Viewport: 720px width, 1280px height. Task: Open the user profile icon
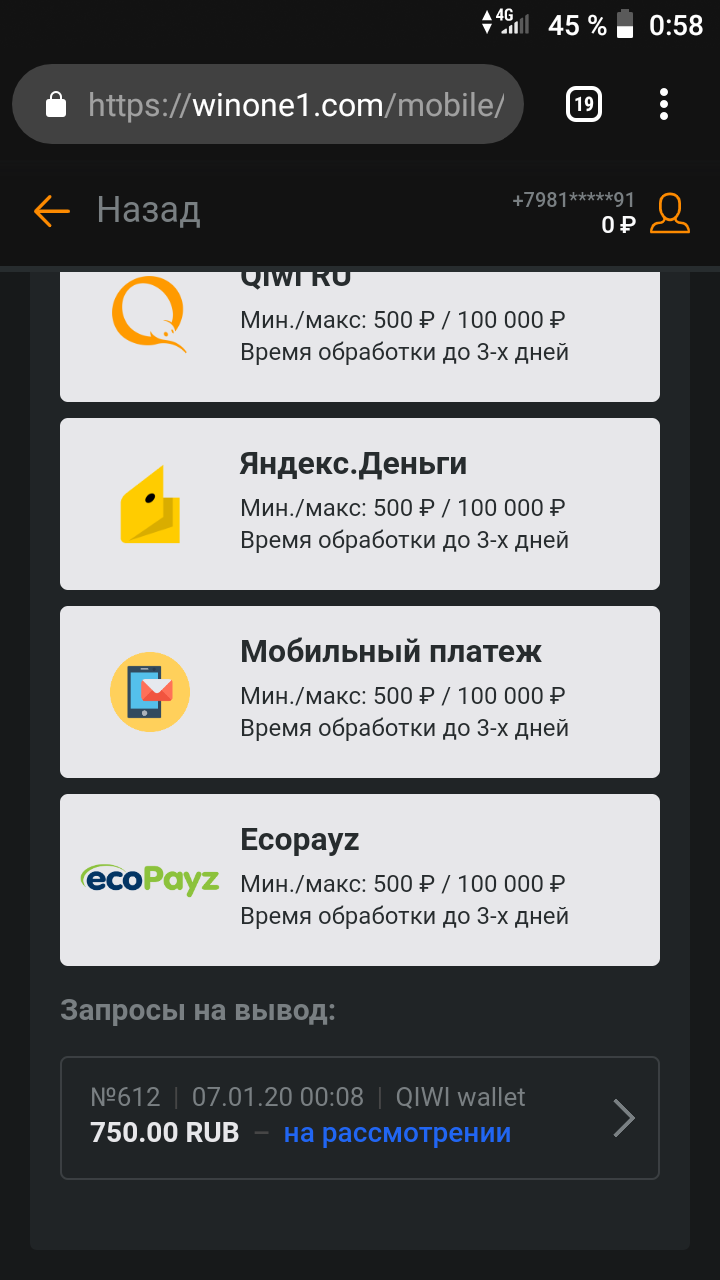pos(670,213)
